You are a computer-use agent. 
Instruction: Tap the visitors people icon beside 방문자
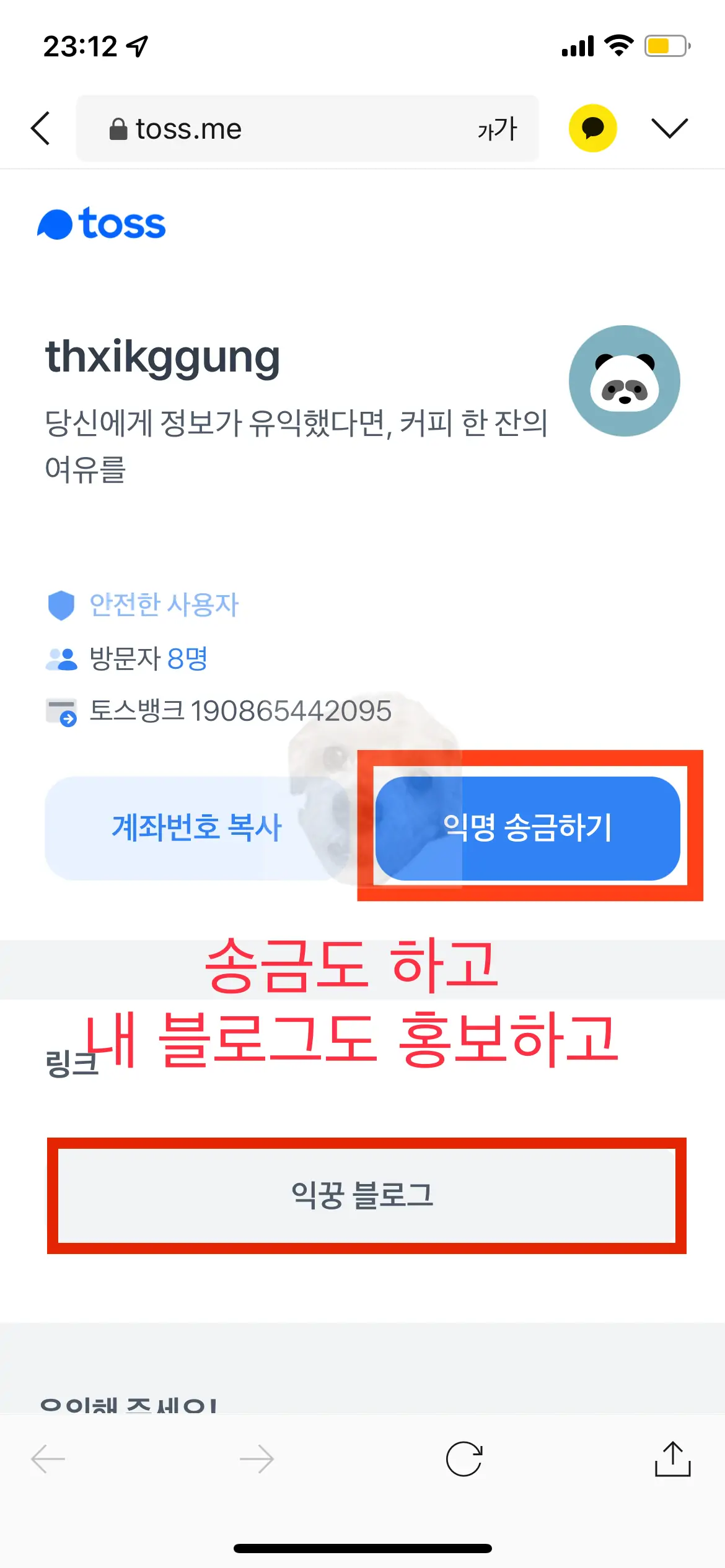[62, 658]
